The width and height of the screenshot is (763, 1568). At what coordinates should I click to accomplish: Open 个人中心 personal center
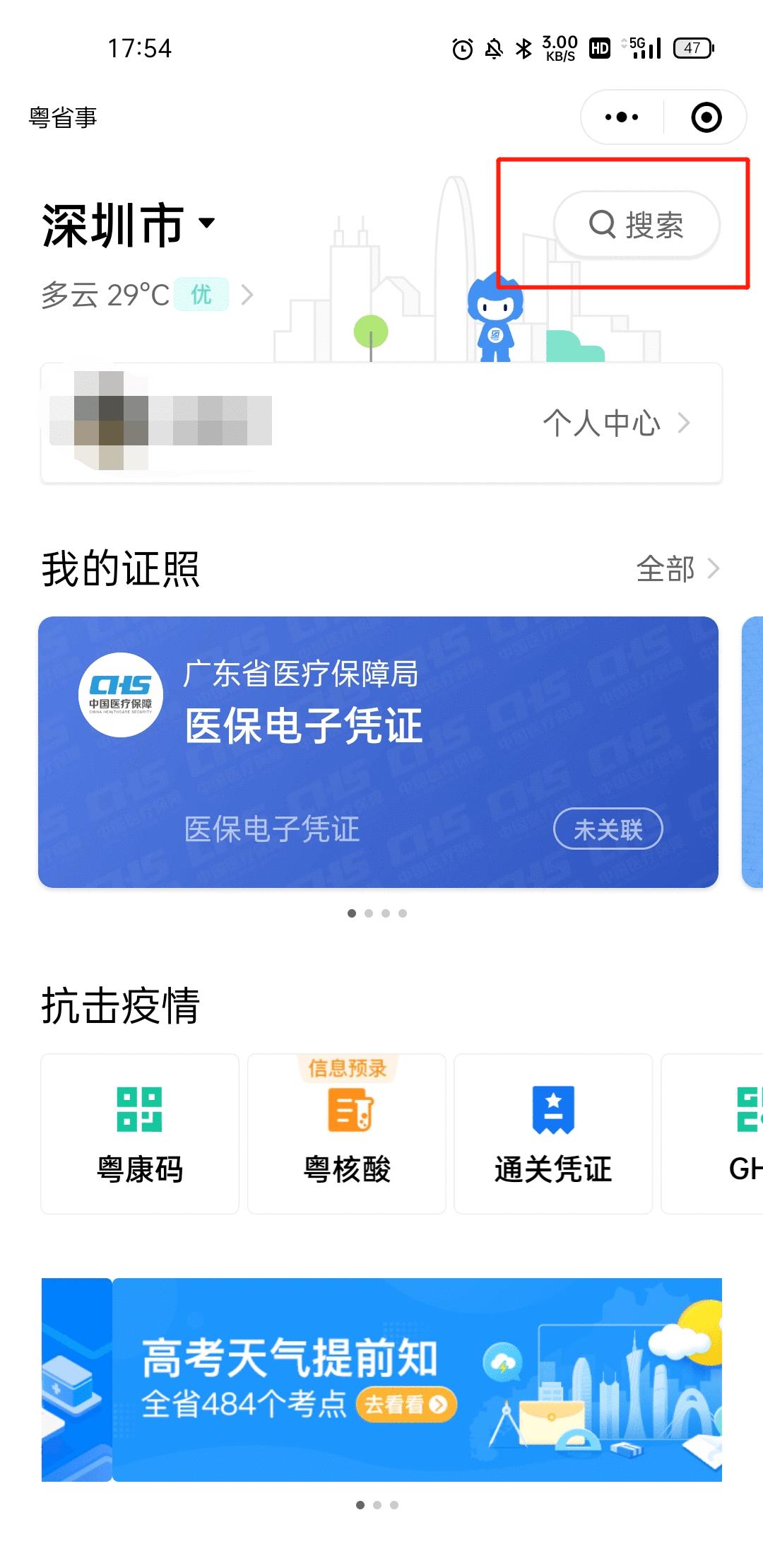tap(615, 423)
